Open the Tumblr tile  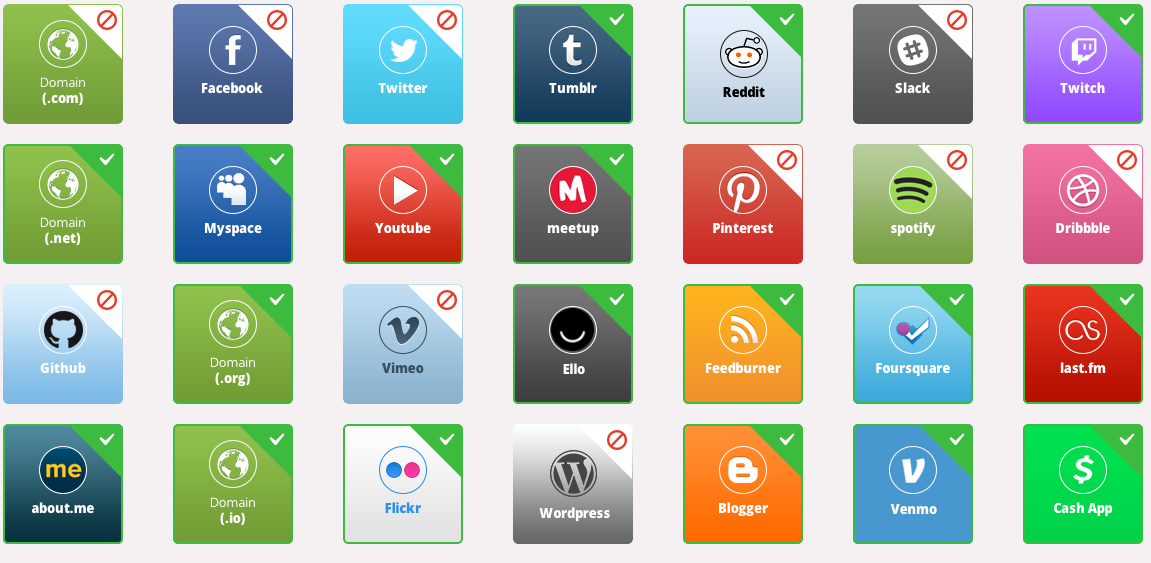pyautogui.click(x=572, y=65)
